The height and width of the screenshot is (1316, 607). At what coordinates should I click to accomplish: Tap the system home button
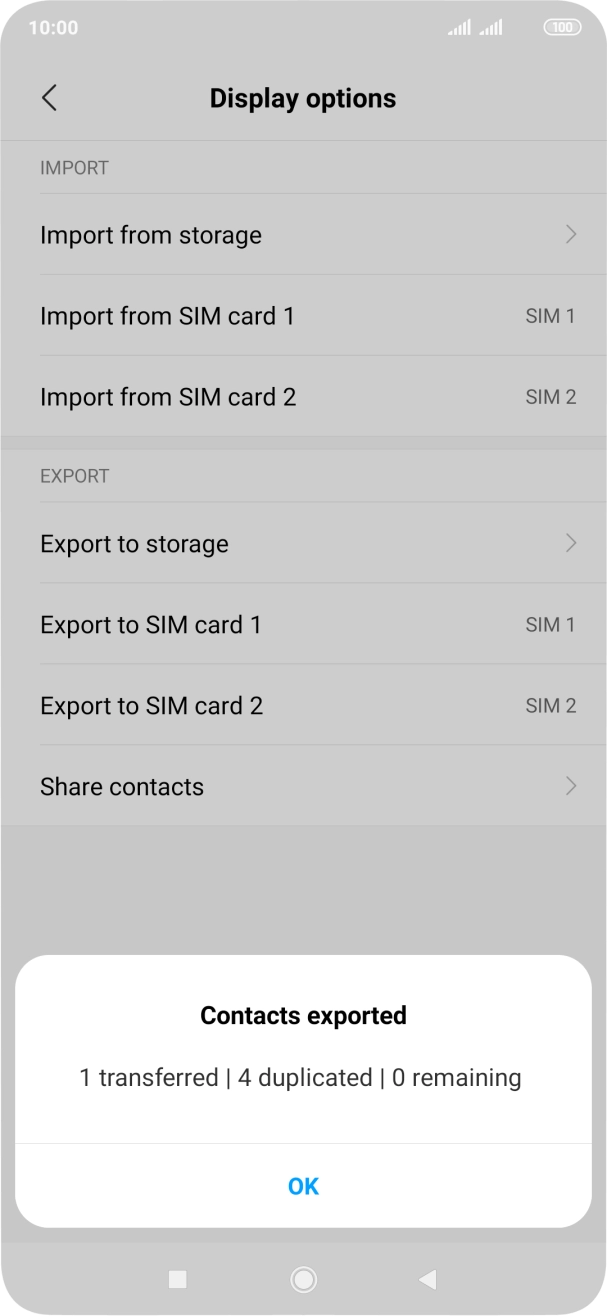click(x=303, y=1279)
